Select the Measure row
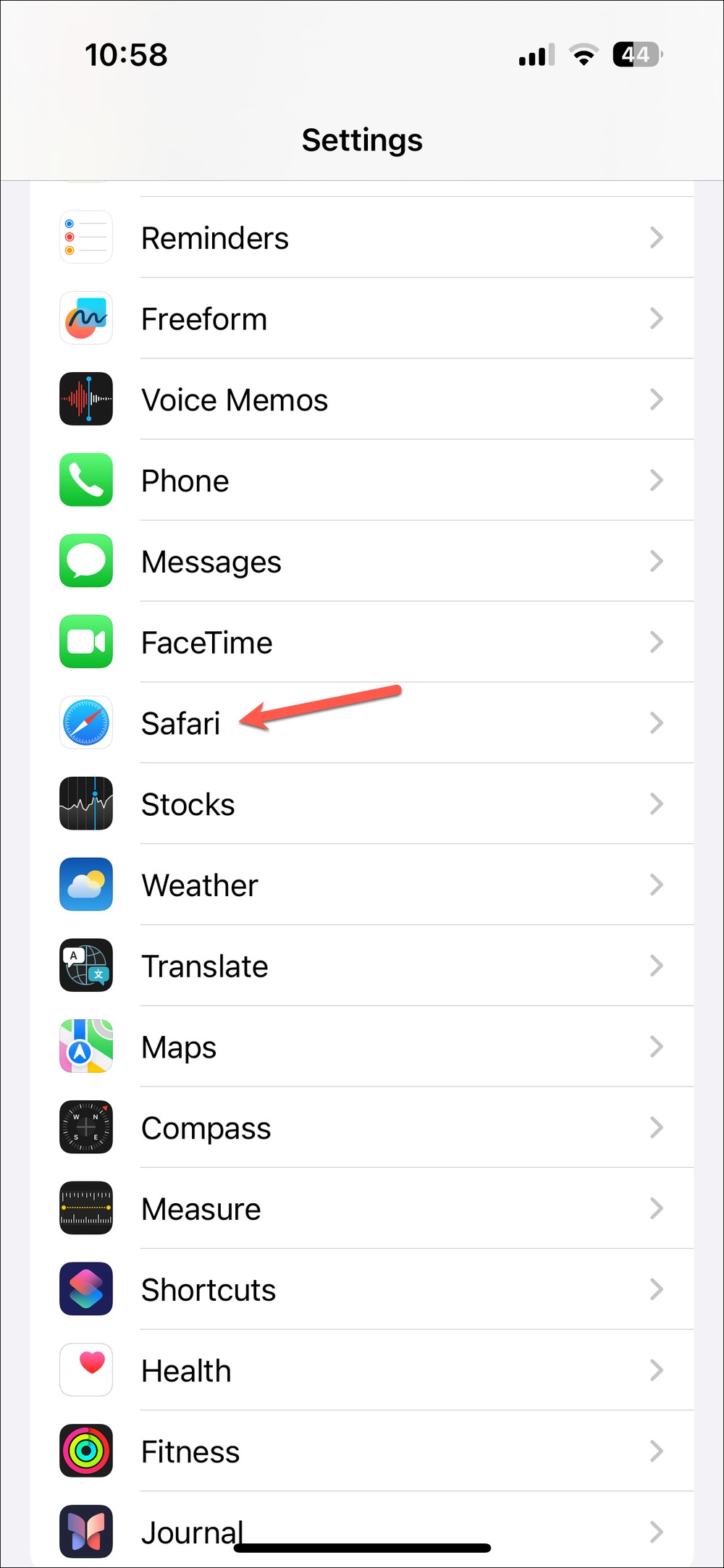 click(362, 1208)
